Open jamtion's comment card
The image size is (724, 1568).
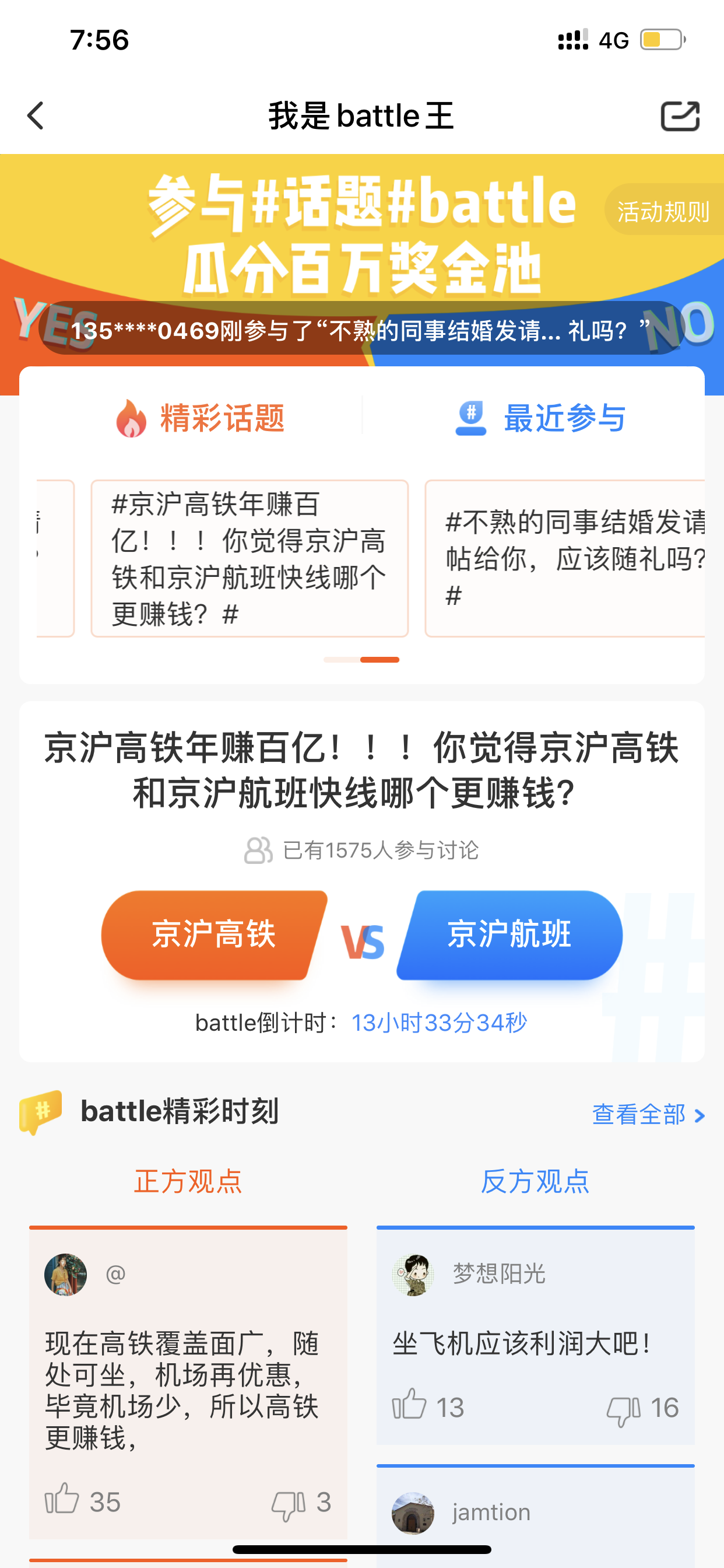[535, 1515]
